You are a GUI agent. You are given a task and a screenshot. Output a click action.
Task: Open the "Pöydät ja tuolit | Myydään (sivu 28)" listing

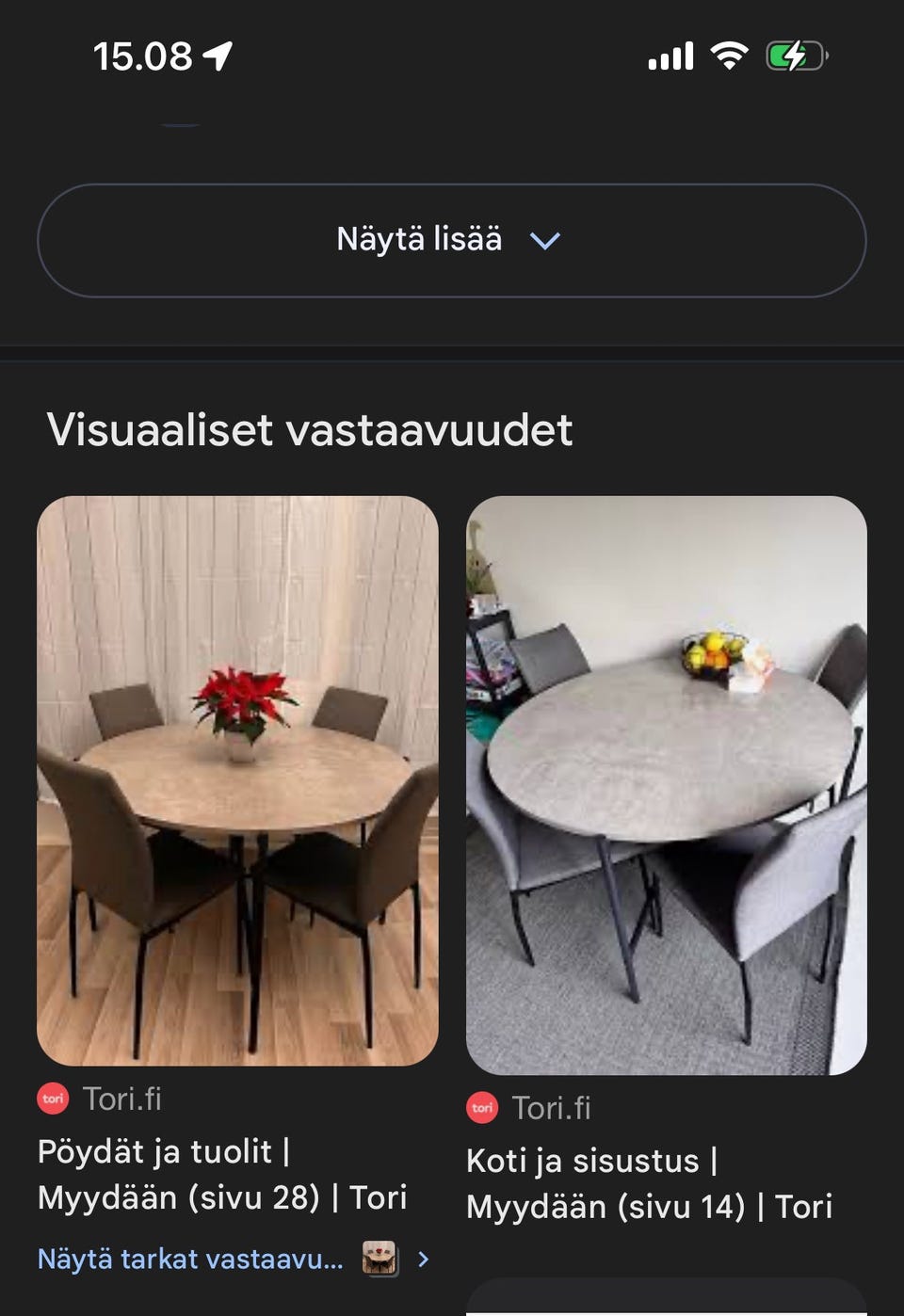click(221, 1173)
